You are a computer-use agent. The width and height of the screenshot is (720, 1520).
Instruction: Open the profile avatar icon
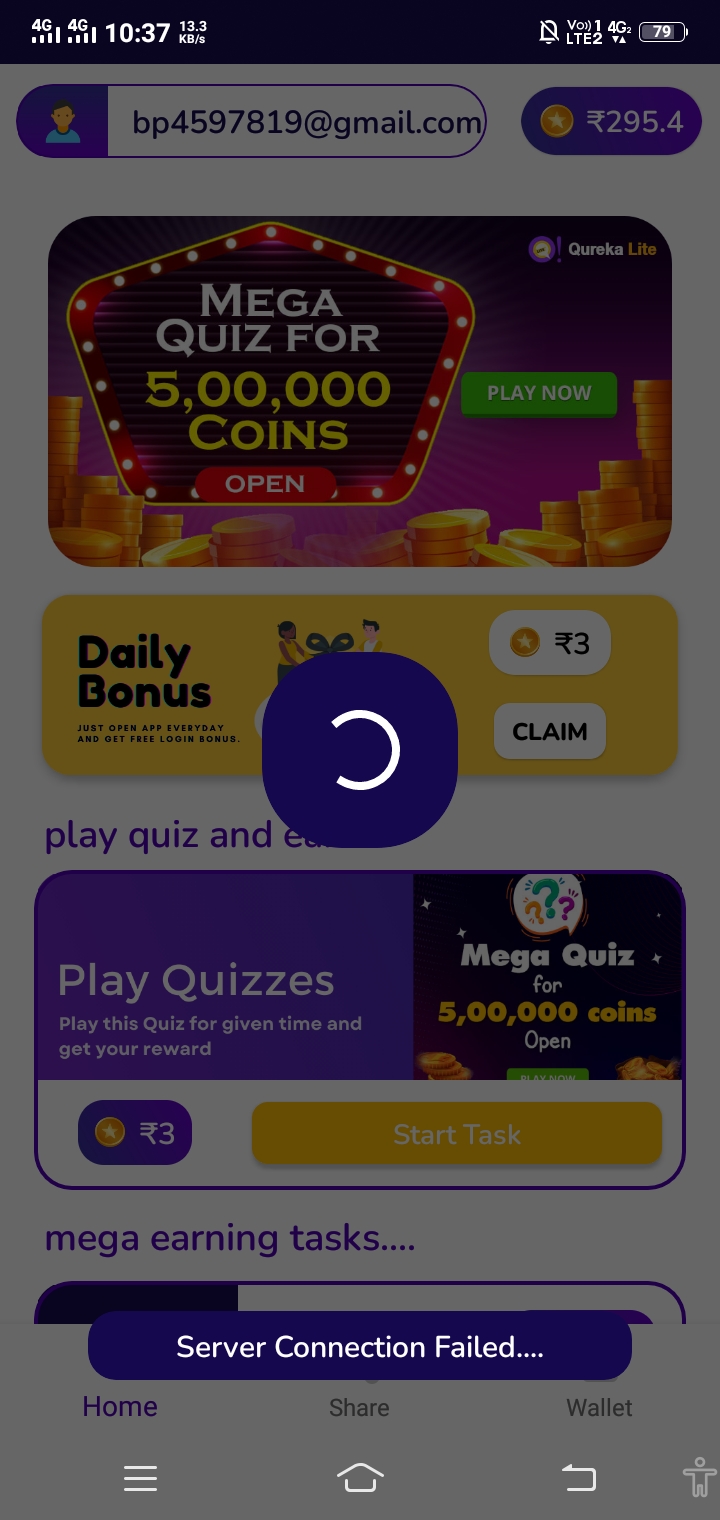(63, 122)
